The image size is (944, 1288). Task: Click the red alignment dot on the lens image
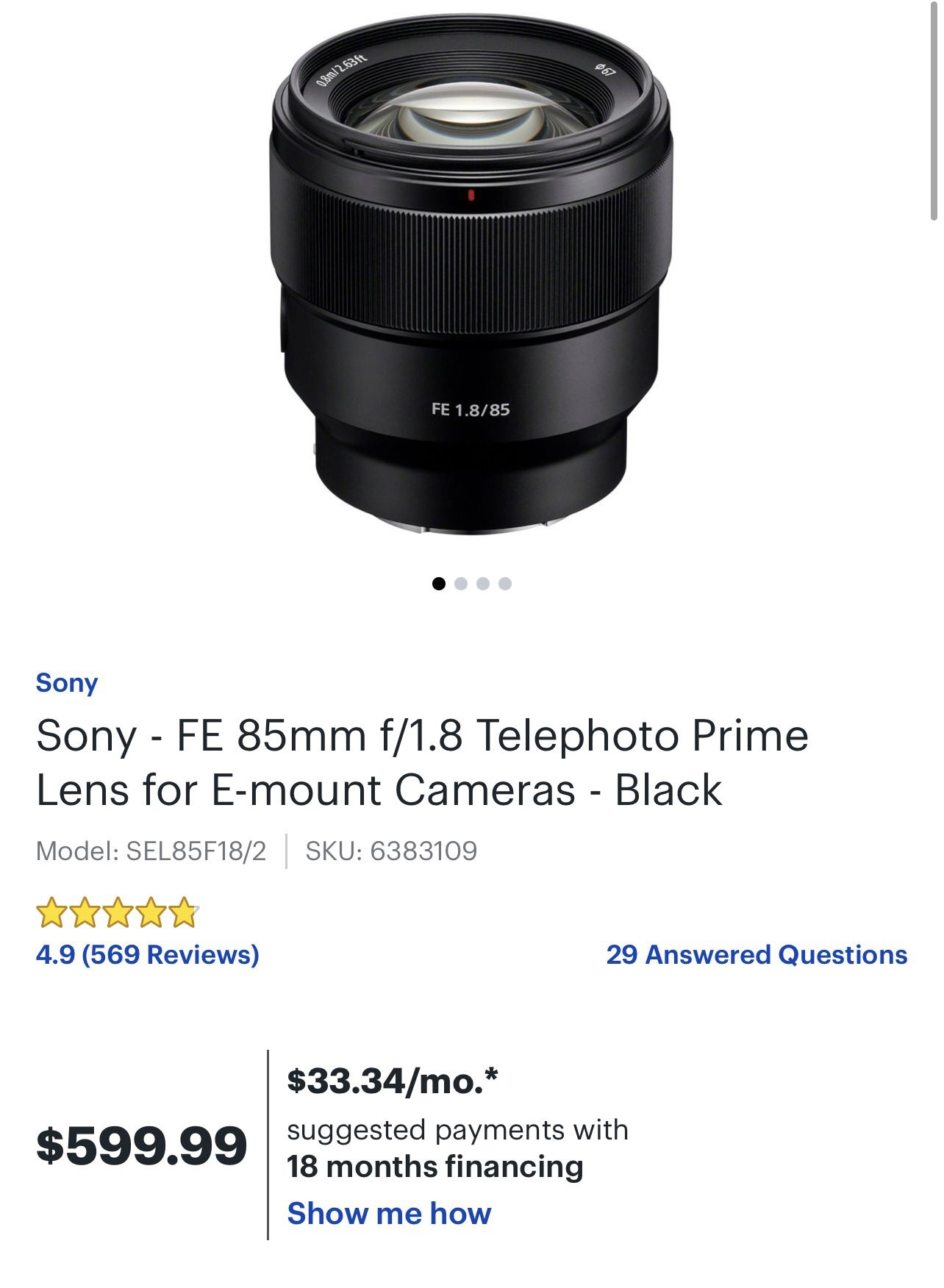[472, 196]
